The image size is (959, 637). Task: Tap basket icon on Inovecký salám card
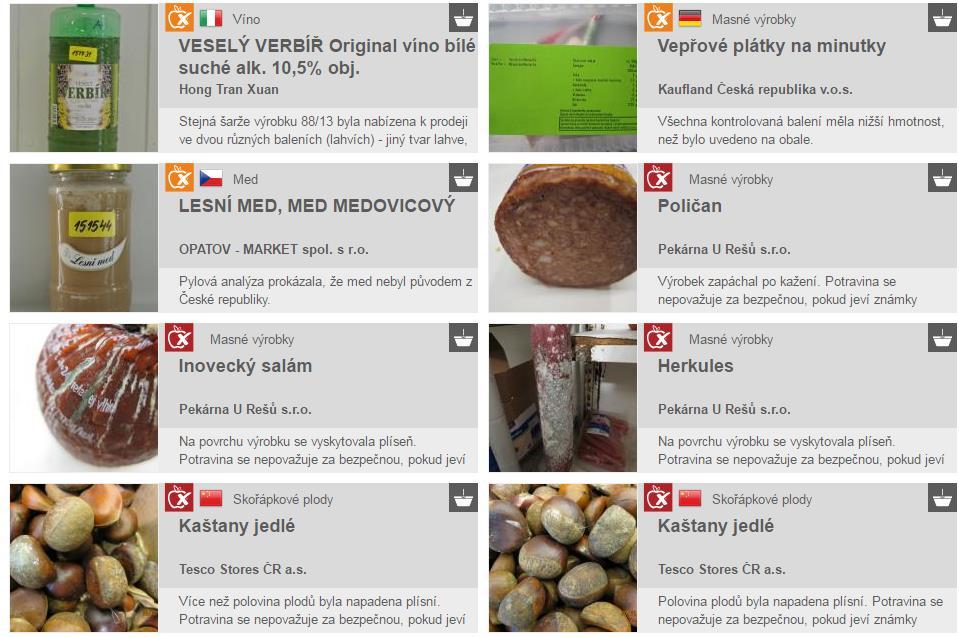463,338
